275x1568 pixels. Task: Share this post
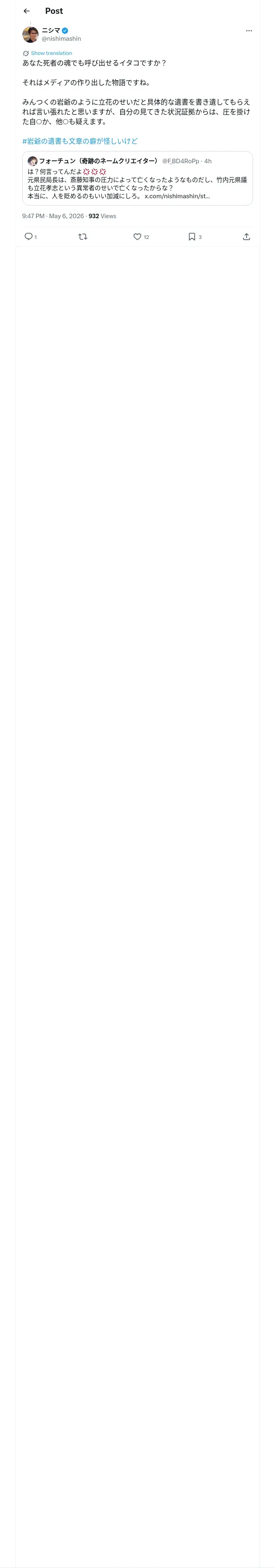[x=246, y=237]
